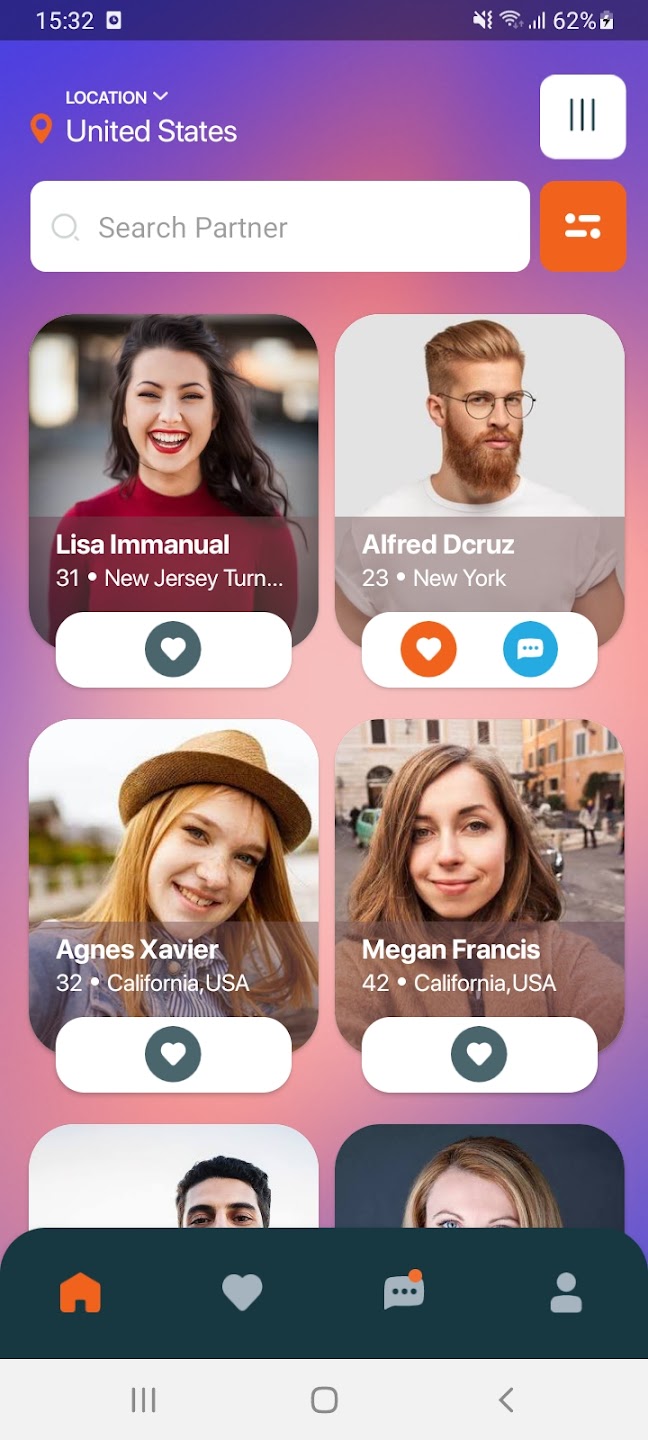Open the menu button with three vertical bars
This screenshot has height=1440, width=648.
tap(582, 116)
